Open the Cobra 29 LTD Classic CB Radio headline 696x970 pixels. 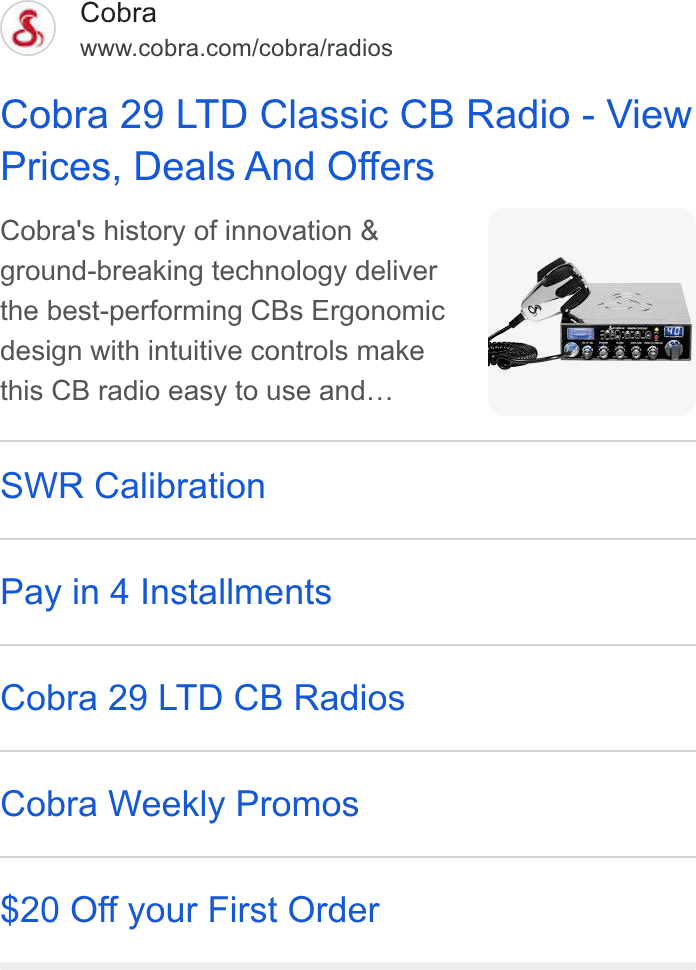(346, 140)
